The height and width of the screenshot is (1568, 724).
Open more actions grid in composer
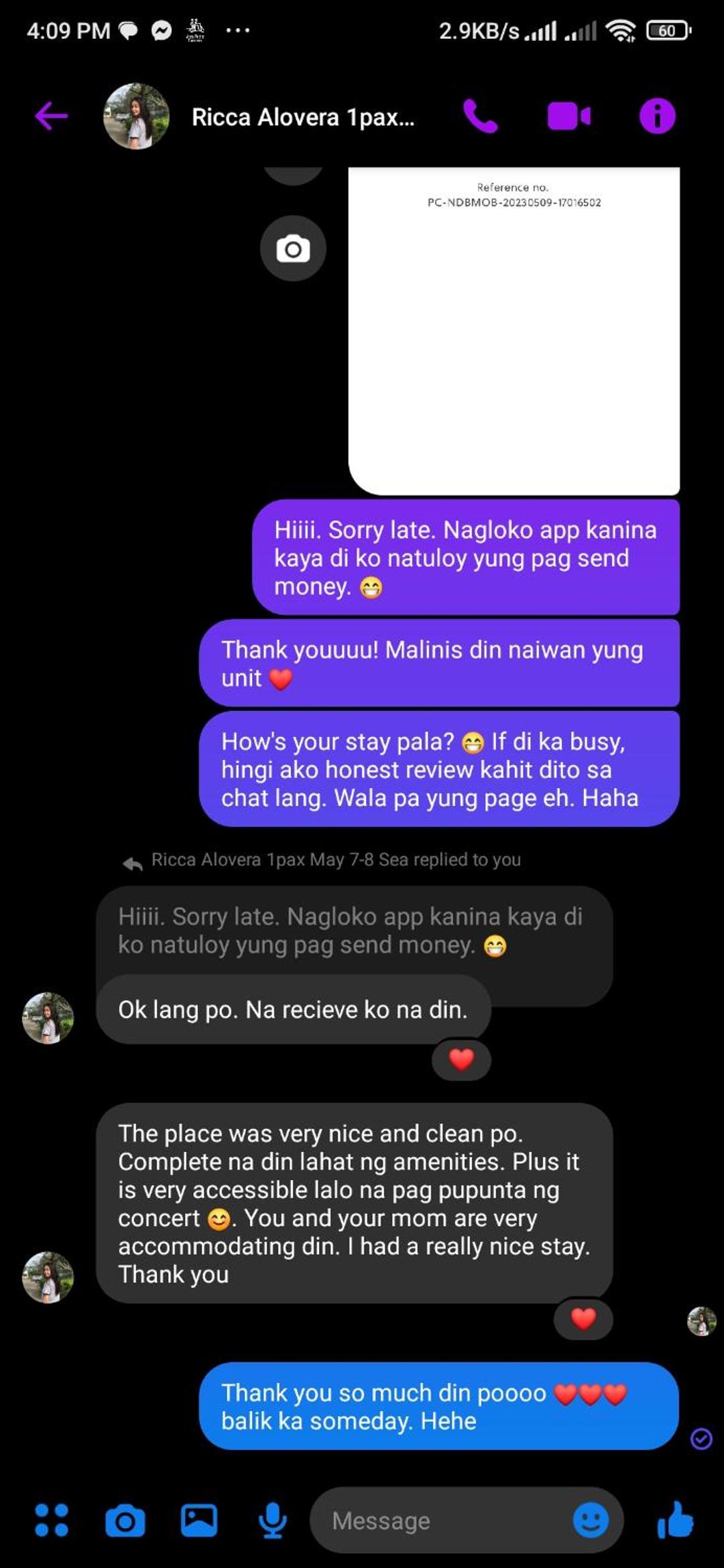[x=52, y=1520]
